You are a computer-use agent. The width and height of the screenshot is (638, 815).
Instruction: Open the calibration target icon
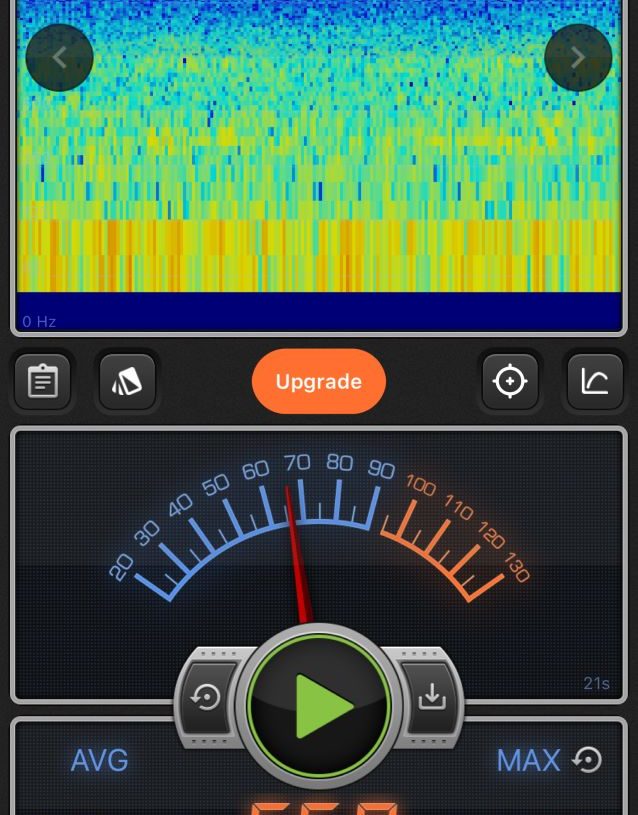point(510,381)
